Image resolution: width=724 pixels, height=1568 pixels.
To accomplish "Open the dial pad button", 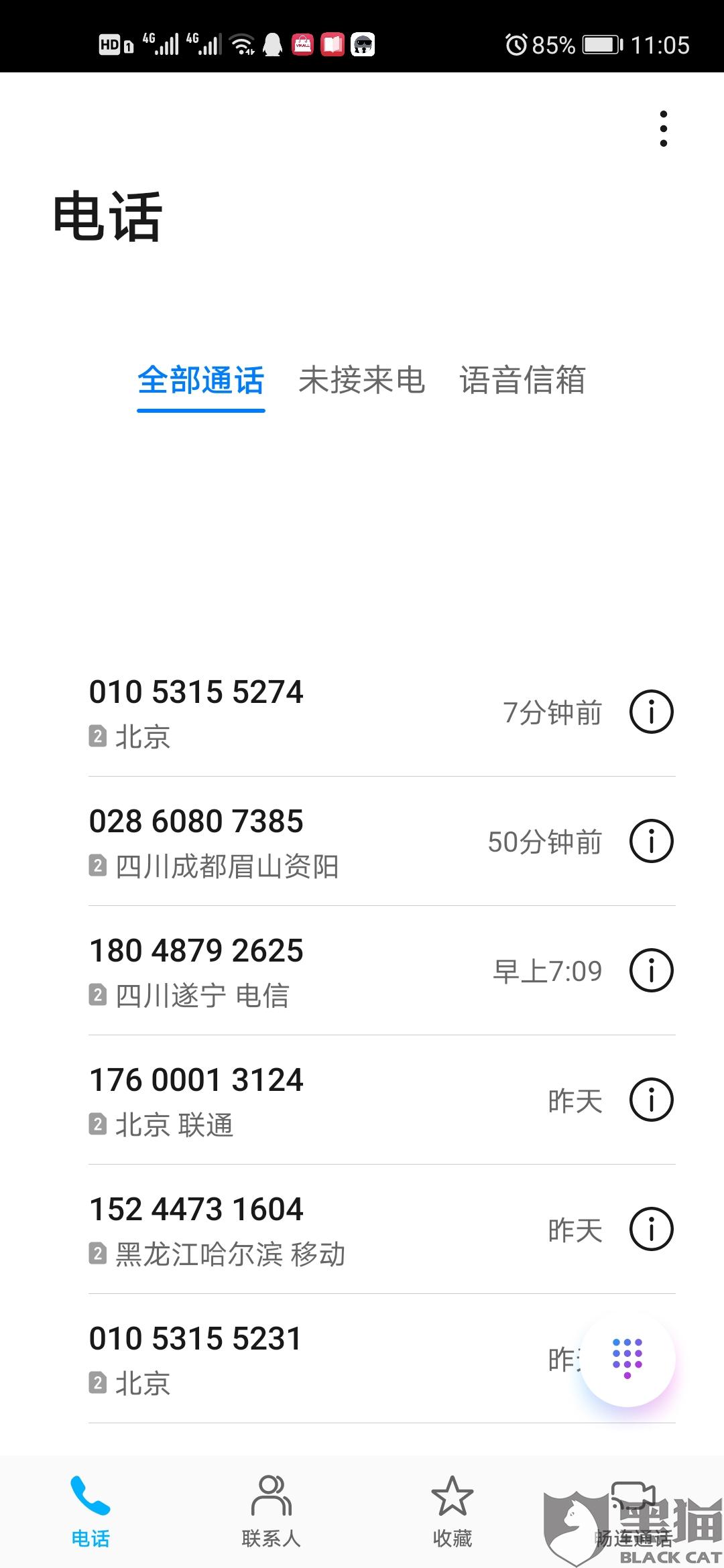I will [x=627, y=1358].
